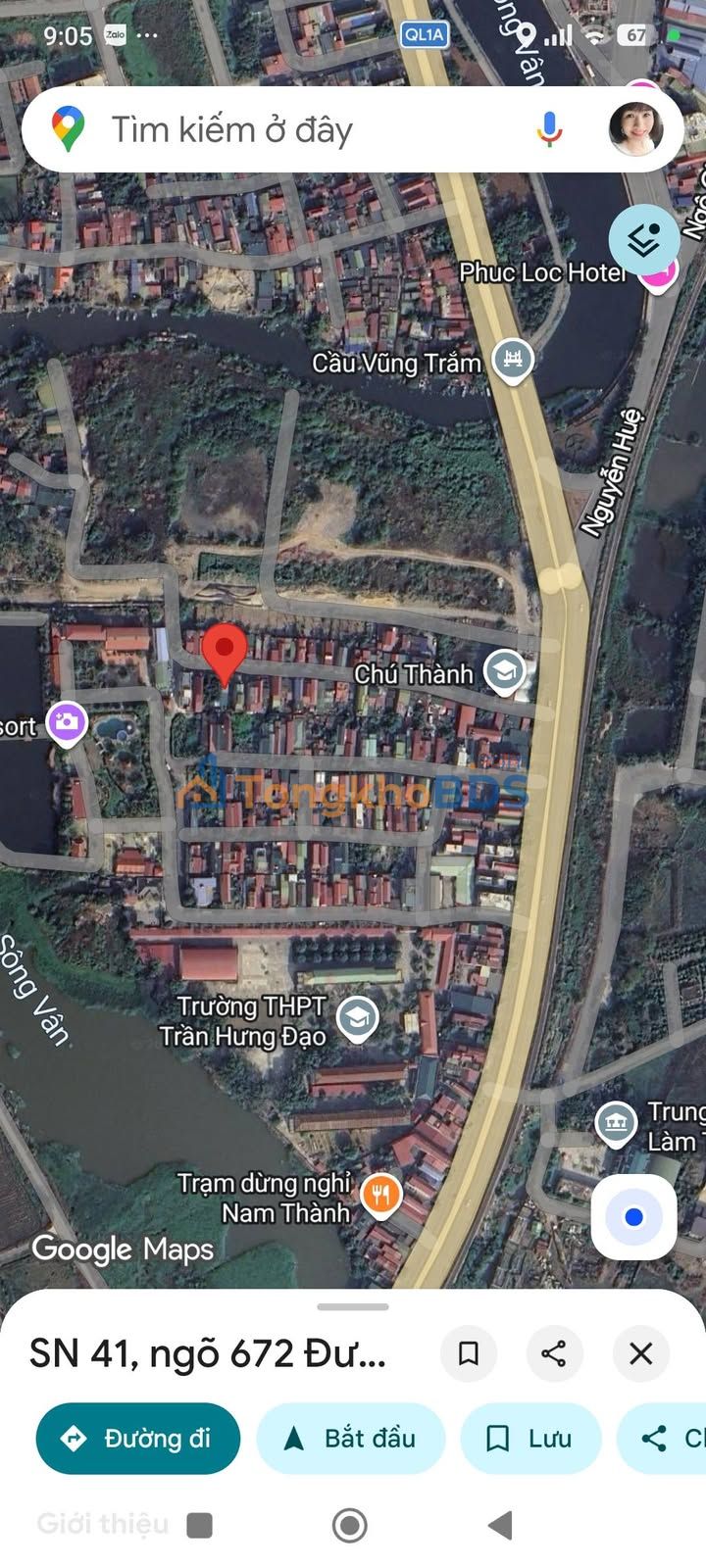
Task: Start voice search with the microphone
Action: coord(549,129)
